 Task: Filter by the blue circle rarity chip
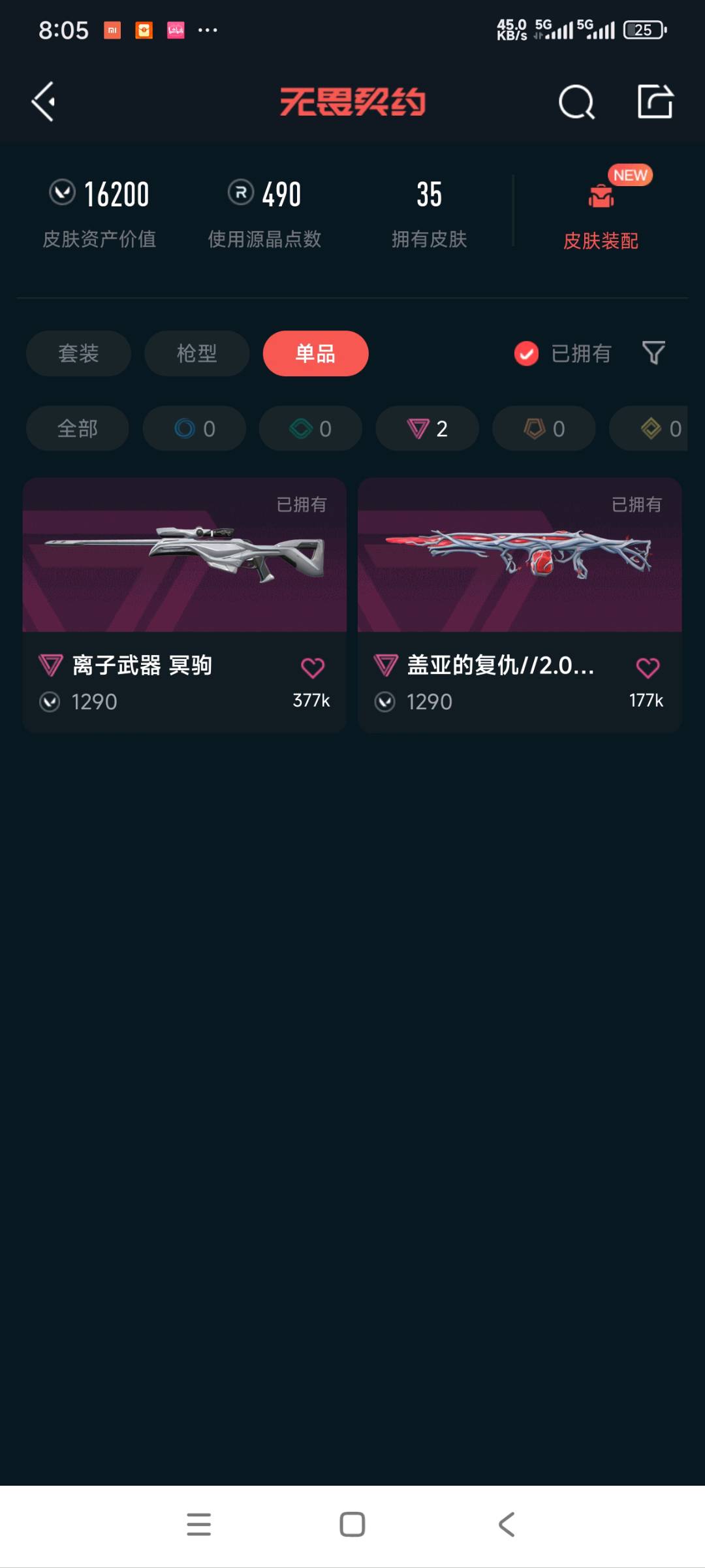(194, 428)
